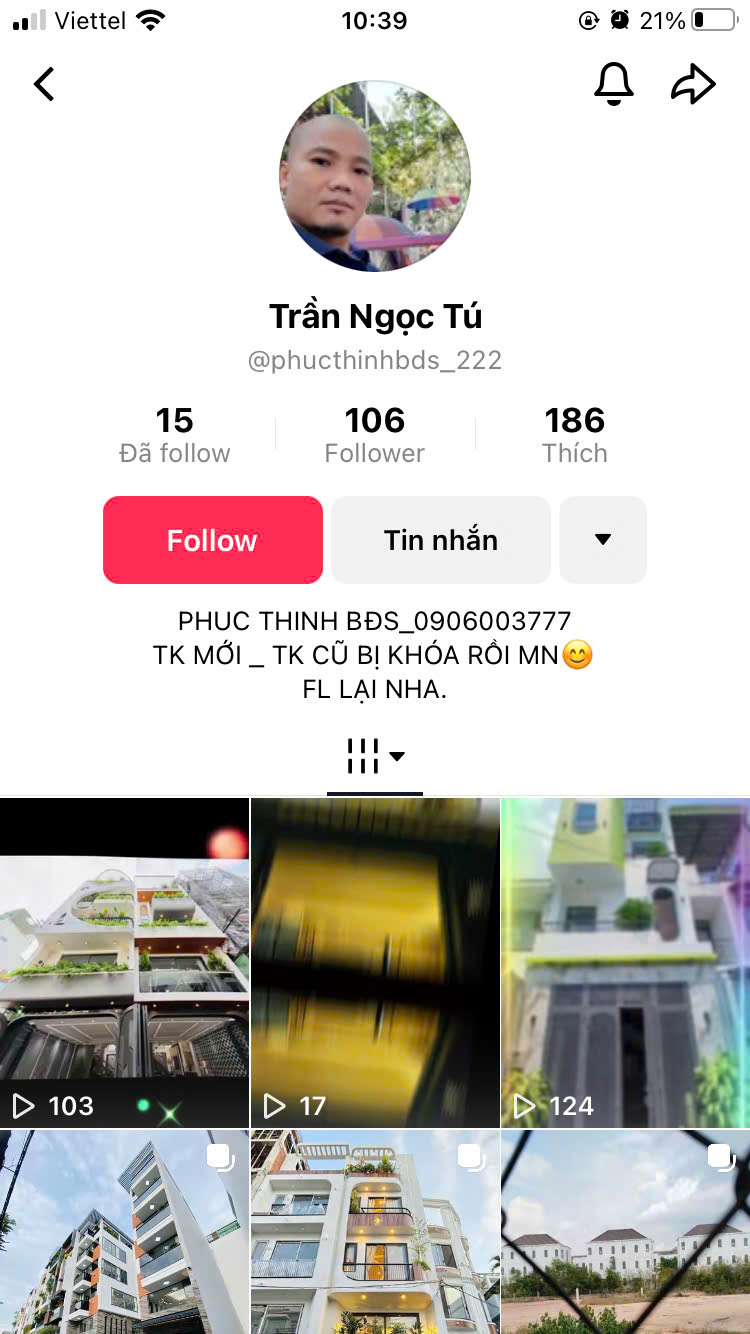Open the notifications bell

(x=614, y=84)
